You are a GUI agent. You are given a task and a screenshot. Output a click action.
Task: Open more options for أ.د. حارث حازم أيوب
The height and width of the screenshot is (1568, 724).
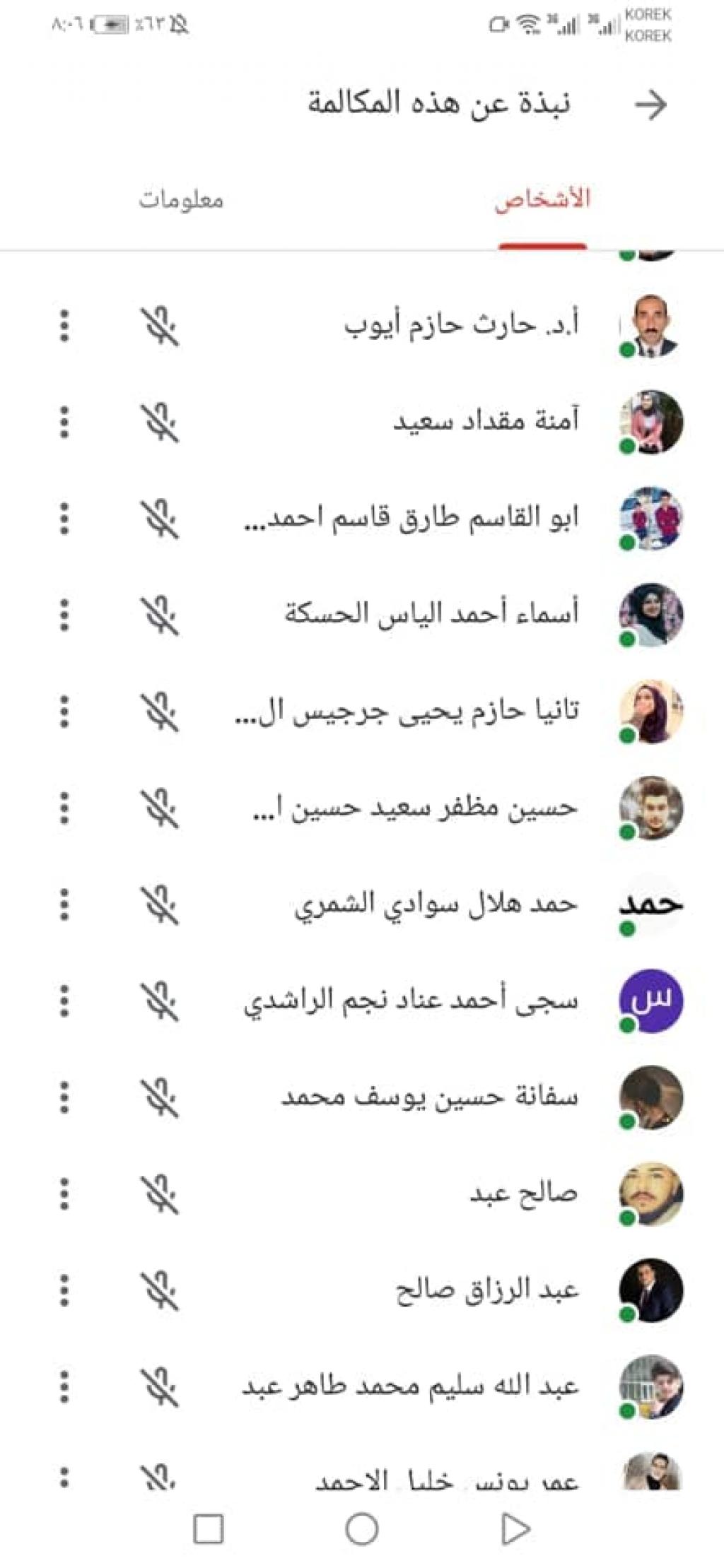(x=64, y=326)
